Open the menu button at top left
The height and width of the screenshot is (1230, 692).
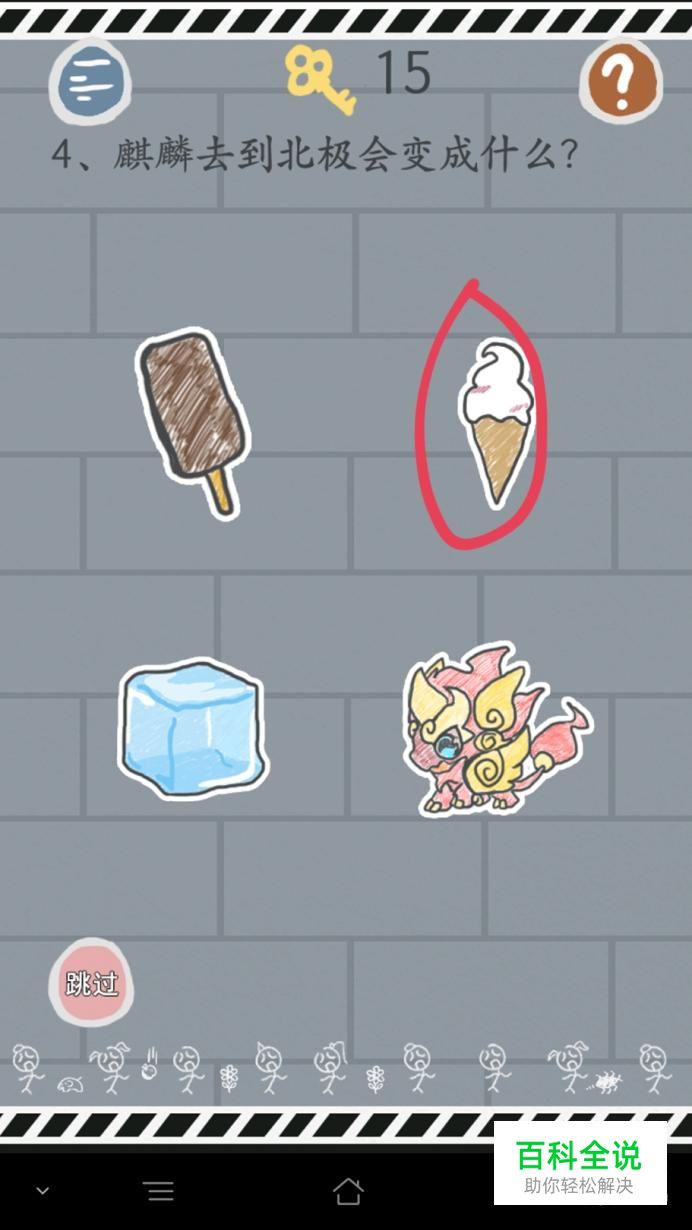91,82
